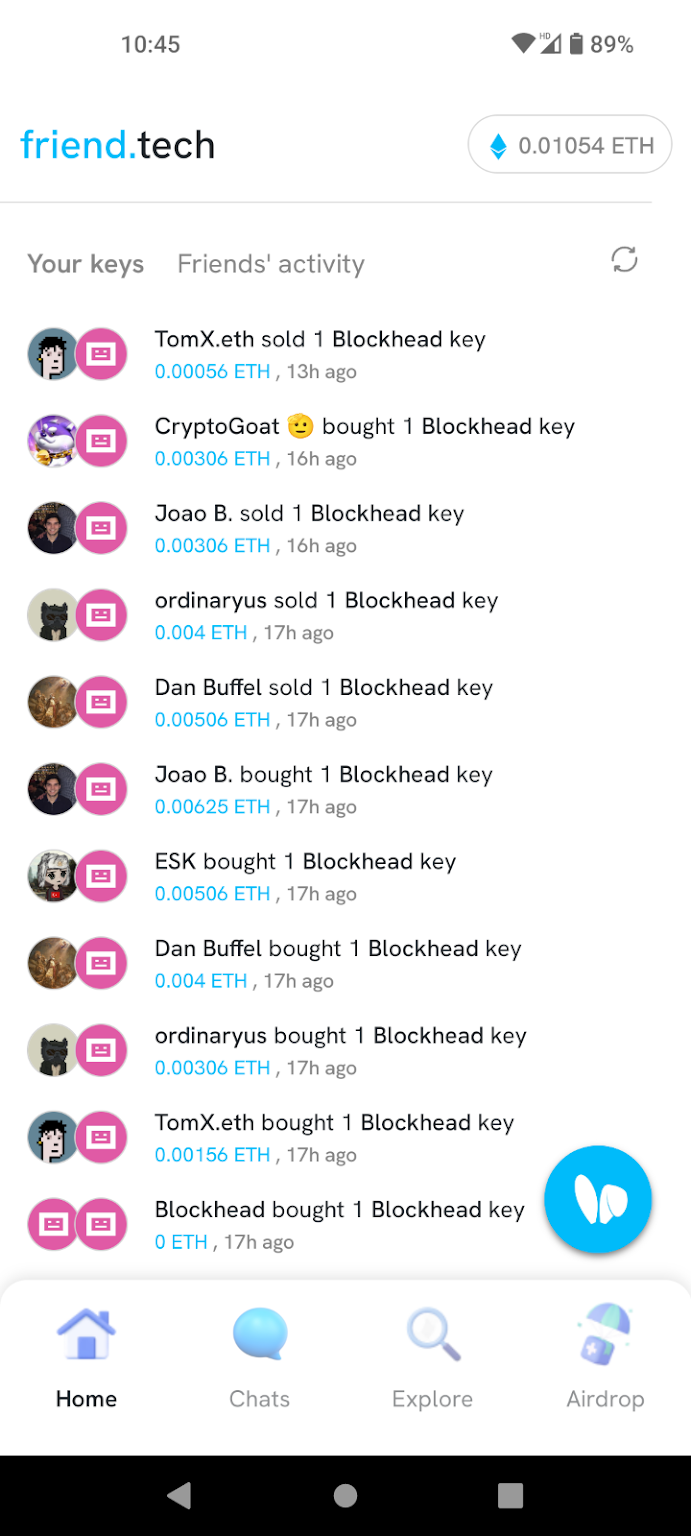Open Joao B. bought 1 Blockhead key entry
The image size is (691, 1536).
point(323,789)
